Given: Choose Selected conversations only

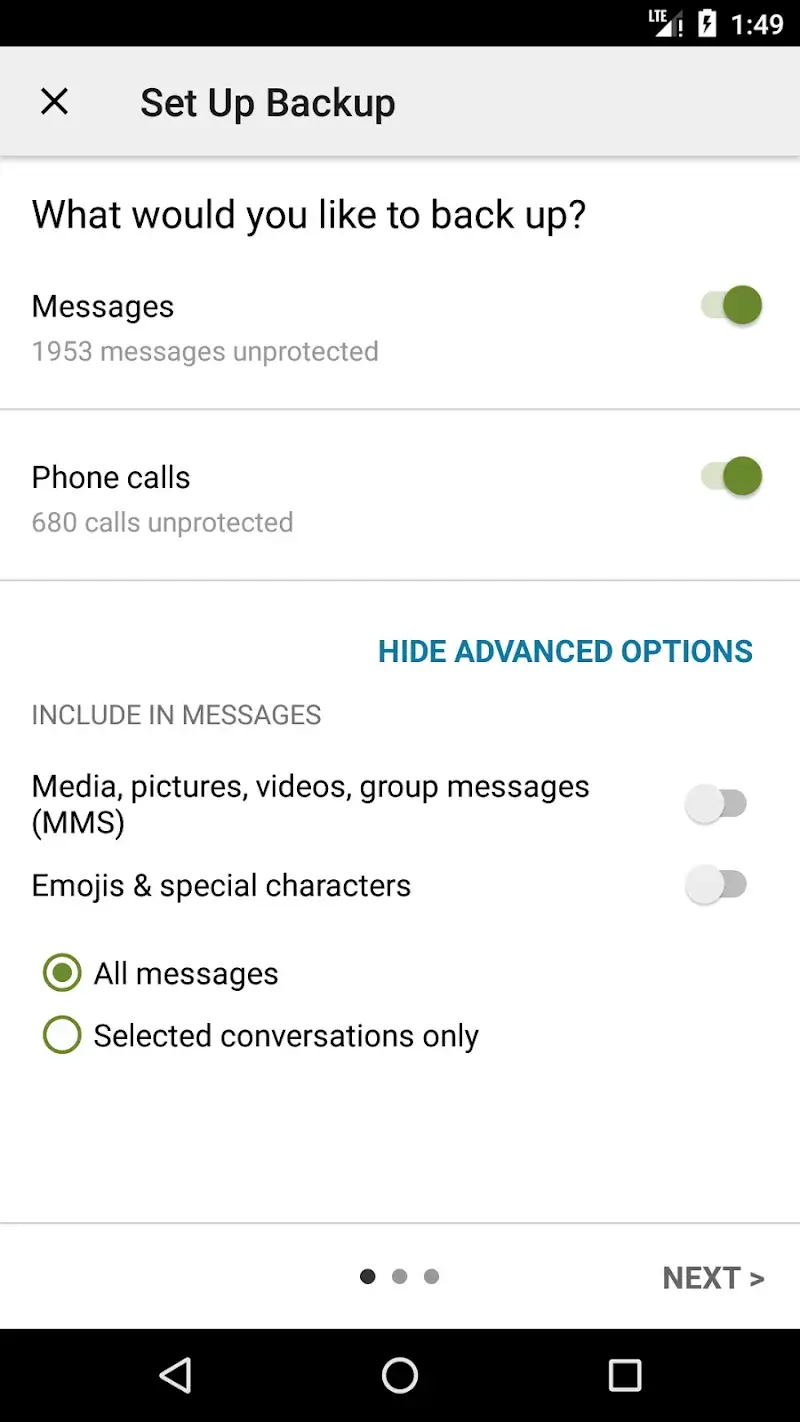Looking at the screenshot, I should (61, 1035).
